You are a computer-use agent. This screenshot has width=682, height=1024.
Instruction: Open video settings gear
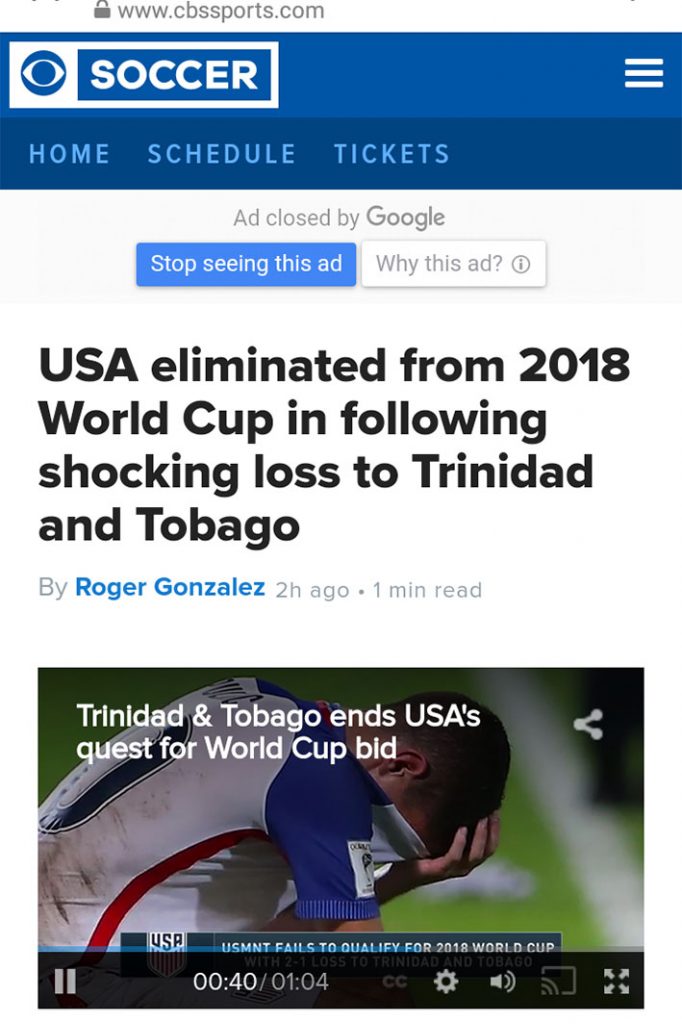pyautogui.click(x=446, y=982)
